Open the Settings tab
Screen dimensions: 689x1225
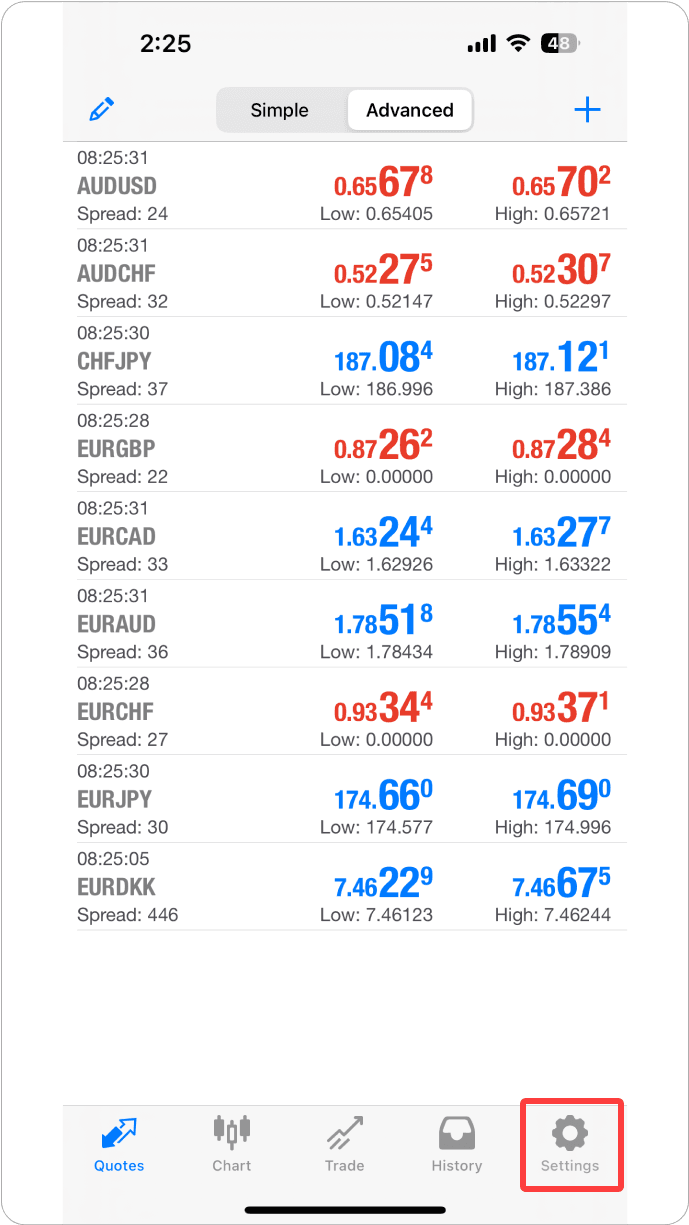coord(570,1145)
